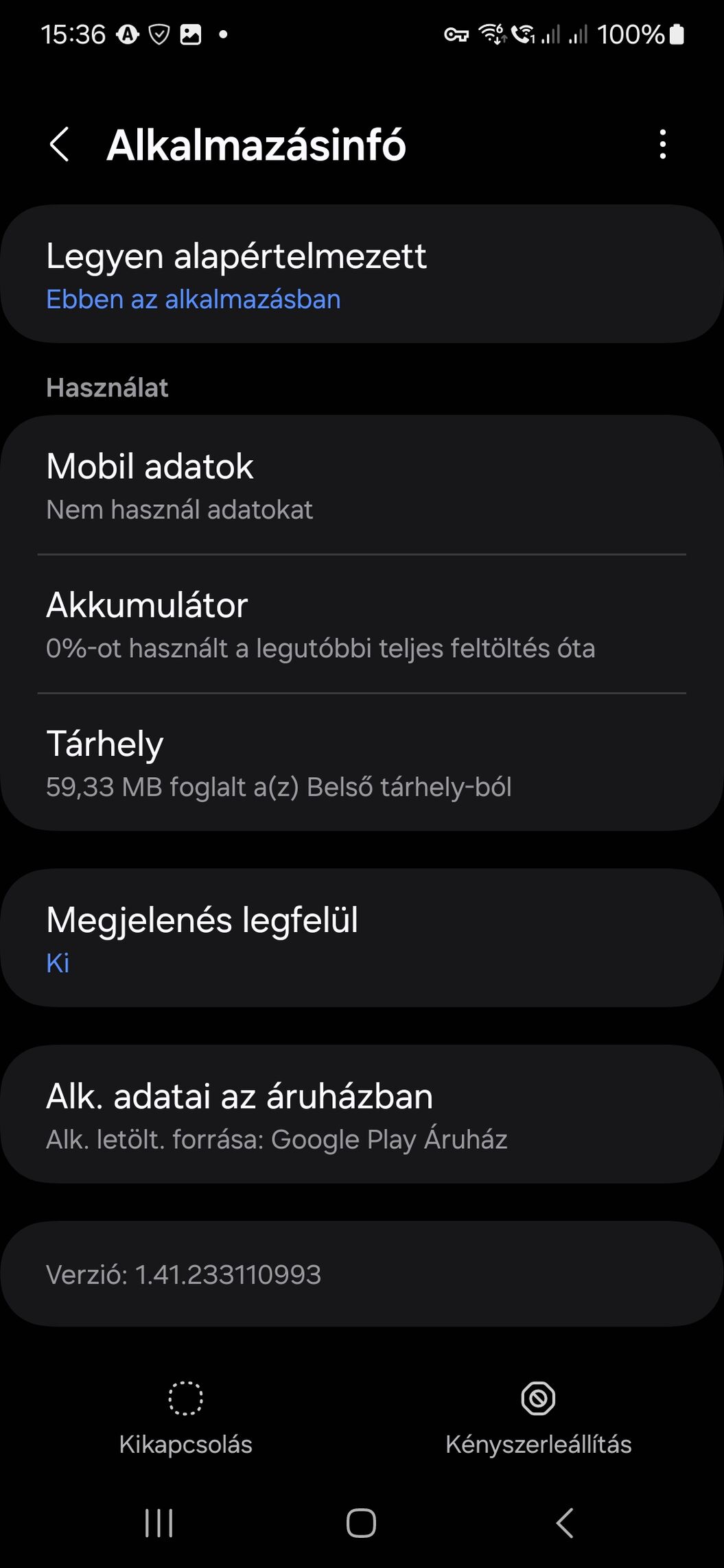Open recent apps from navigation bar
This screenshot has width=724, height=1568.
pyautogui.click(x=159, y=1523)
